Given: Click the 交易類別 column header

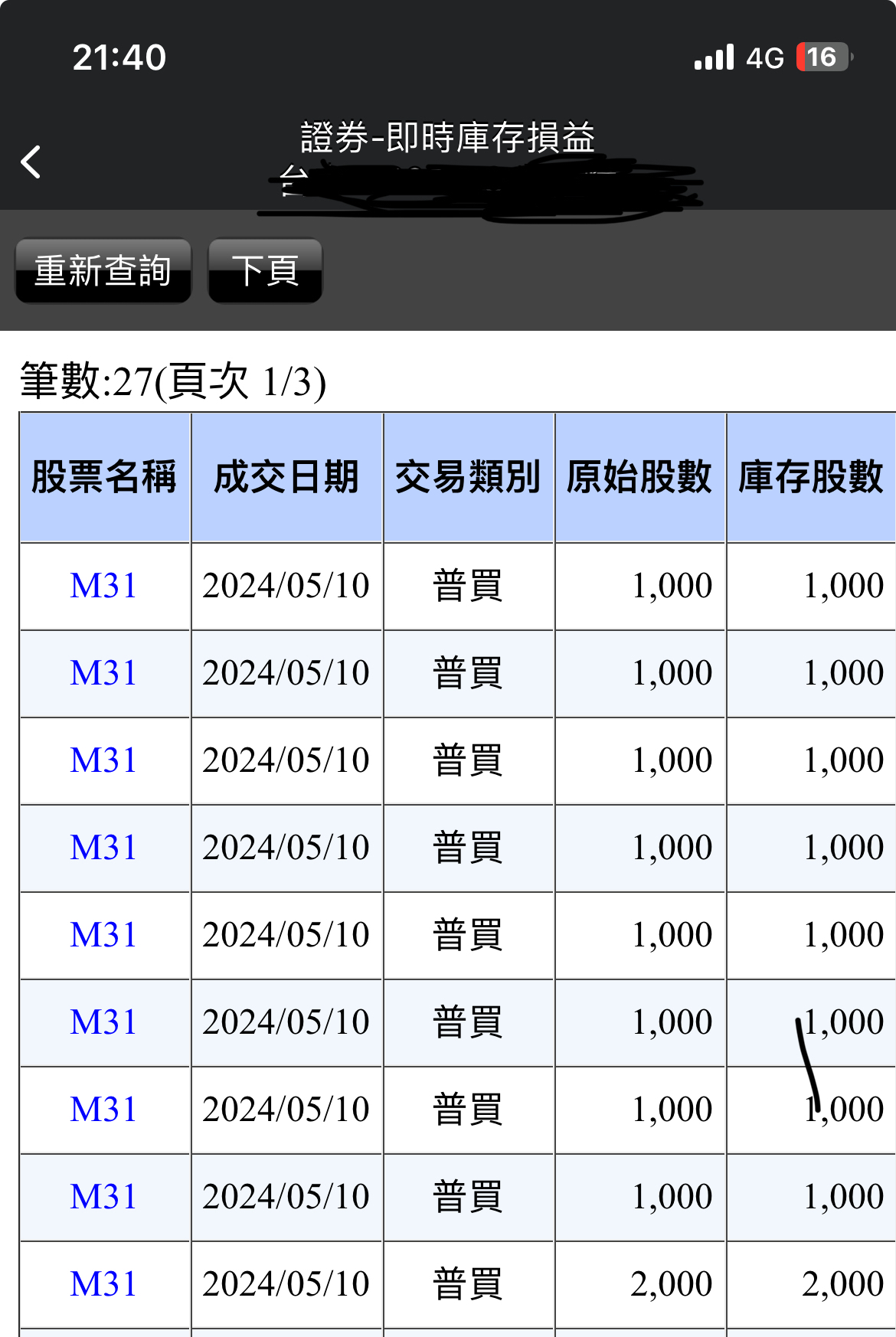Looking at the screenshot, I should coord(469,475).
